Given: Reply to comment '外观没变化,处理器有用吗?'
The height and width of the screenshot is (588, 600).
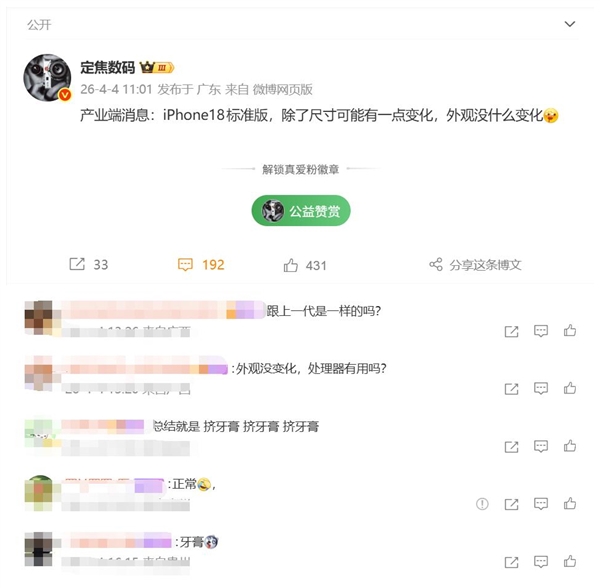Looking at the screenshot, I should pyautogui.click(x=541, y=389).
